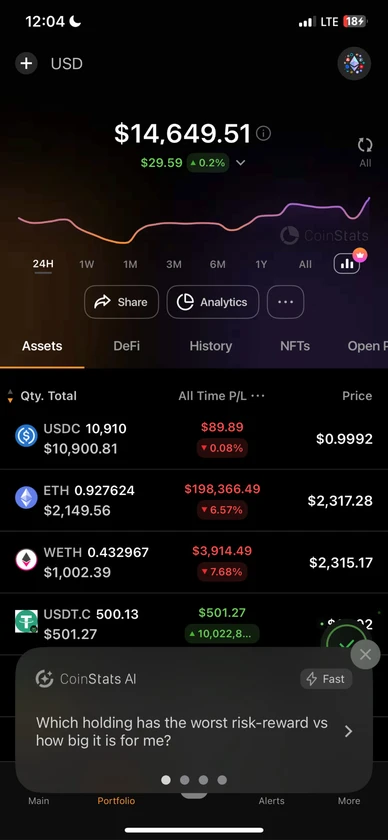This screenshot has width=388, height=840.
Task: Ask CoinStats AI the suggested risk-reward question
Action: tap(194, 731)
